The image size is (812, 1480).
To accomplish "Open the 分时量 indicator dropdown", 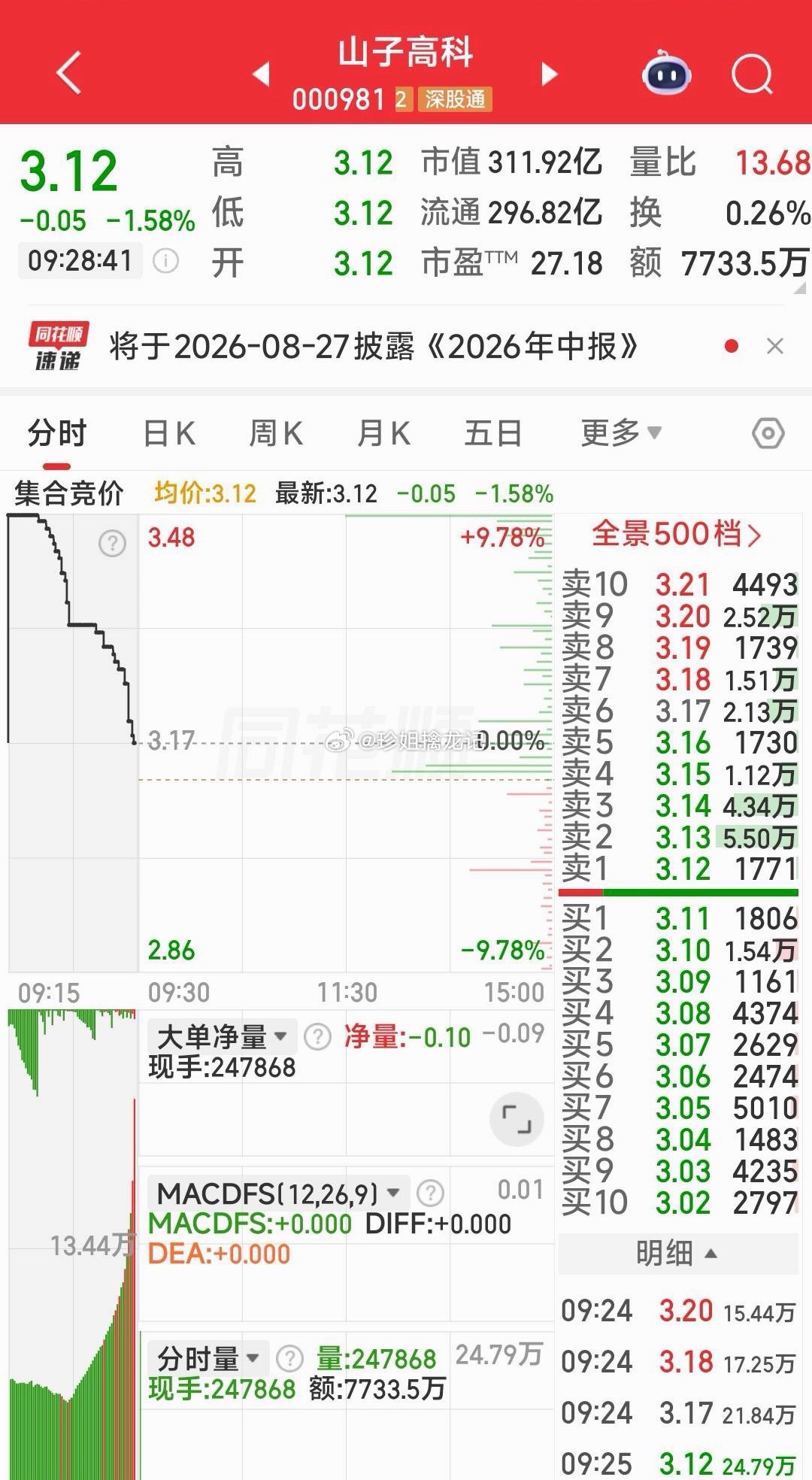I will [208, 1358].
